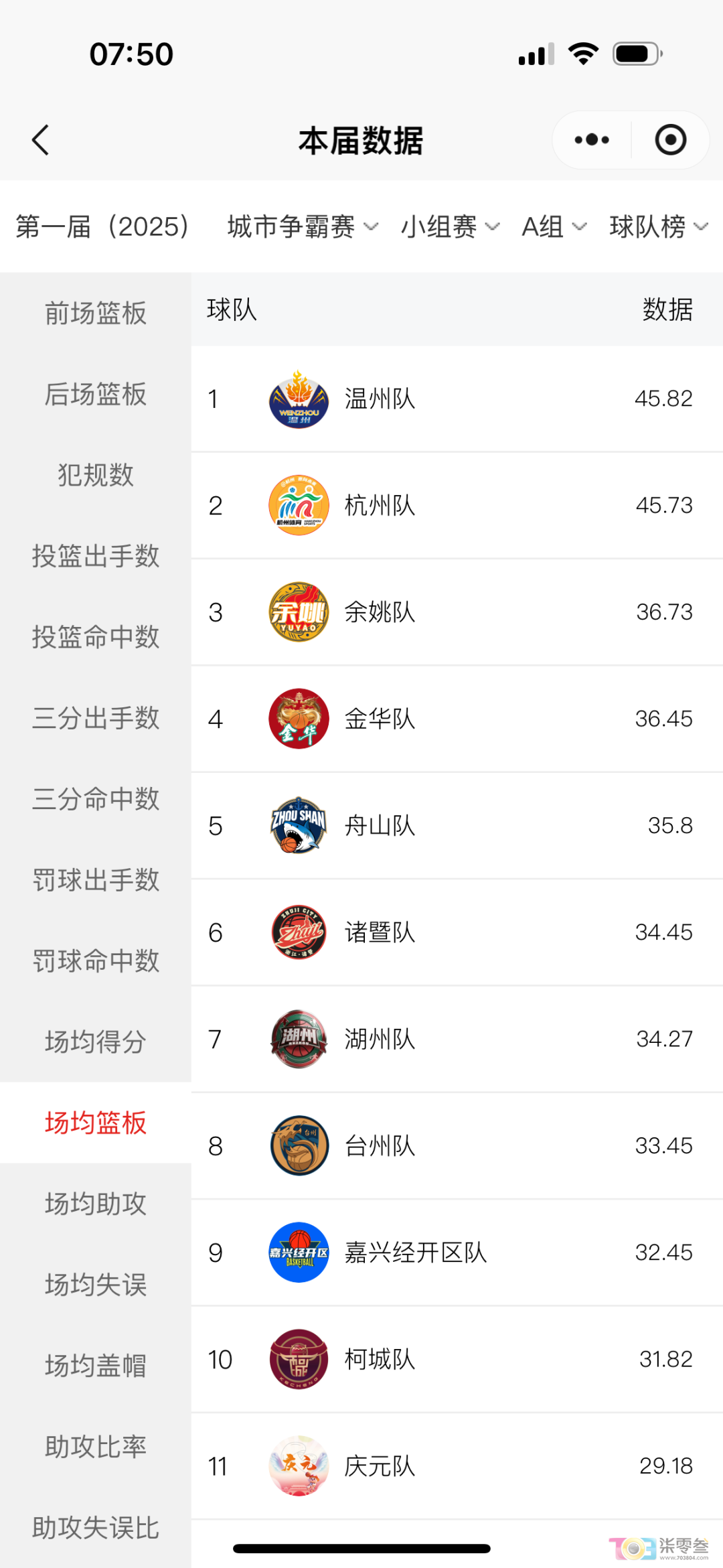Screen dimensions: 723x1568
Task: Expand the 城市争霸赛 dropdown
Action: pos(303,227)
